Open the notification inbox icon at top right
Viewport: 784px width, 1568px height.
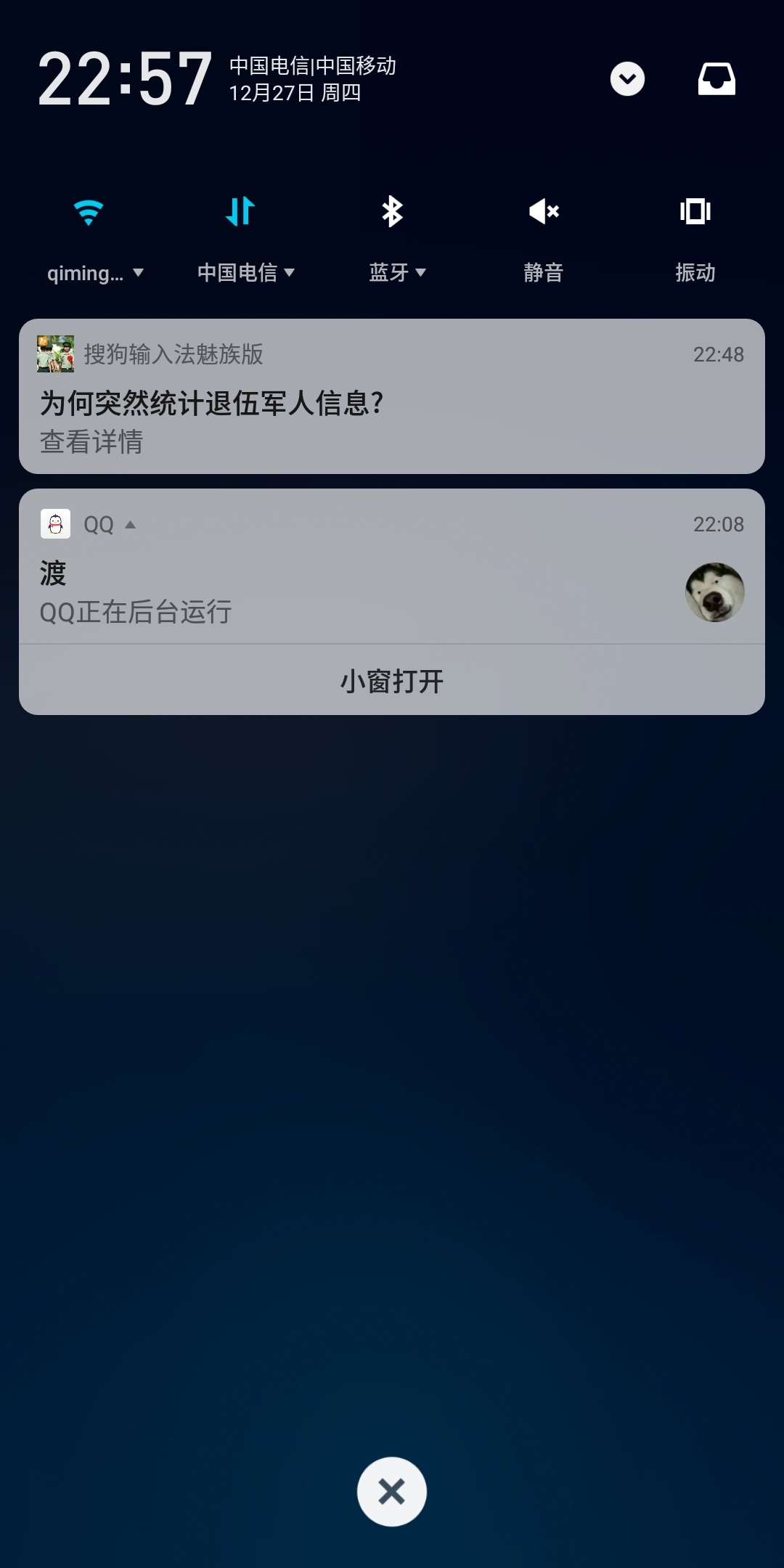(717, 80)
